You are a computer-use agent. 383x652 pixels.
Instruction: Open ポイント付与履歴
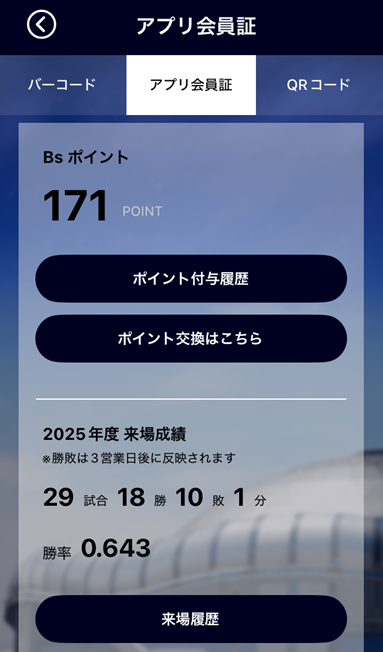[191, 279]
